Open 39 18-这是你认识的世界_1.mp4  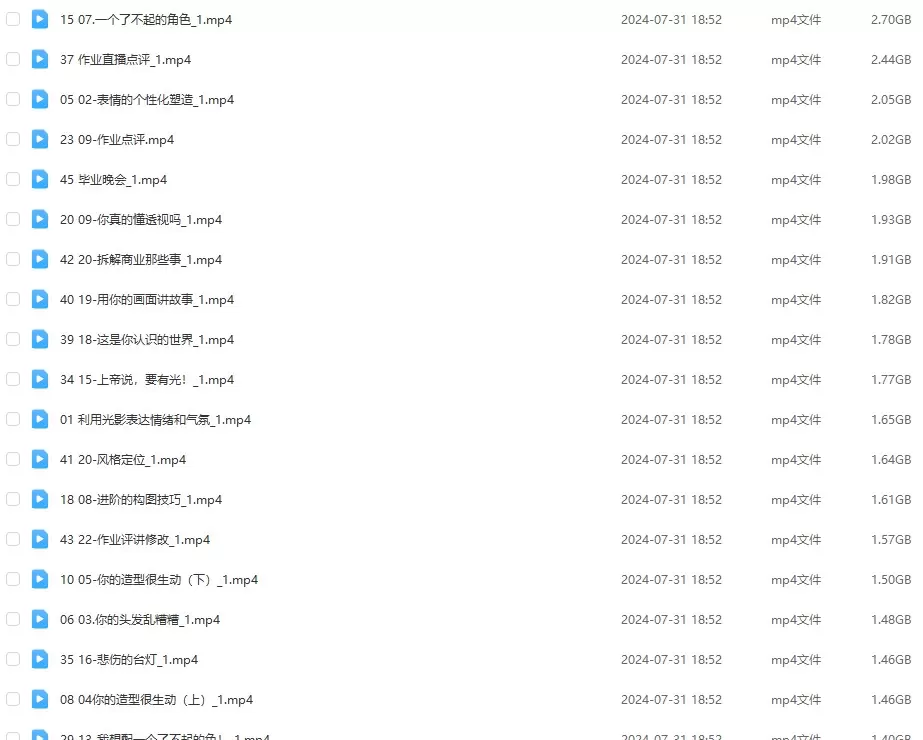[147, 340]
